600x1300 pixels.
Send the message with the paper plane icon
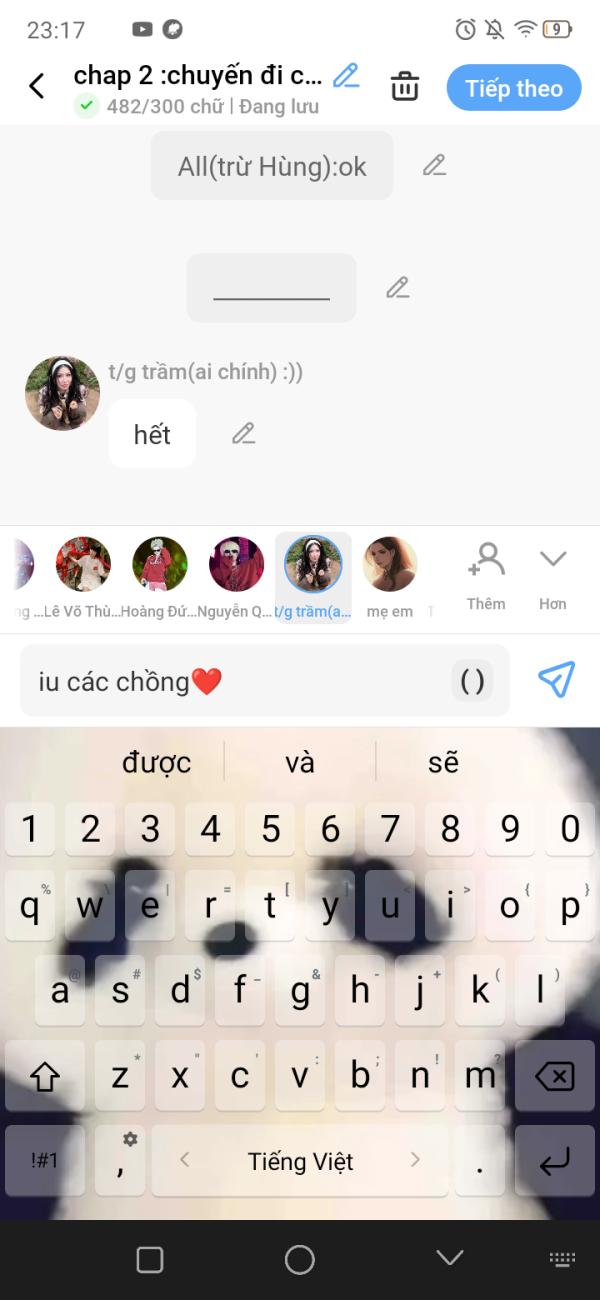556,680
